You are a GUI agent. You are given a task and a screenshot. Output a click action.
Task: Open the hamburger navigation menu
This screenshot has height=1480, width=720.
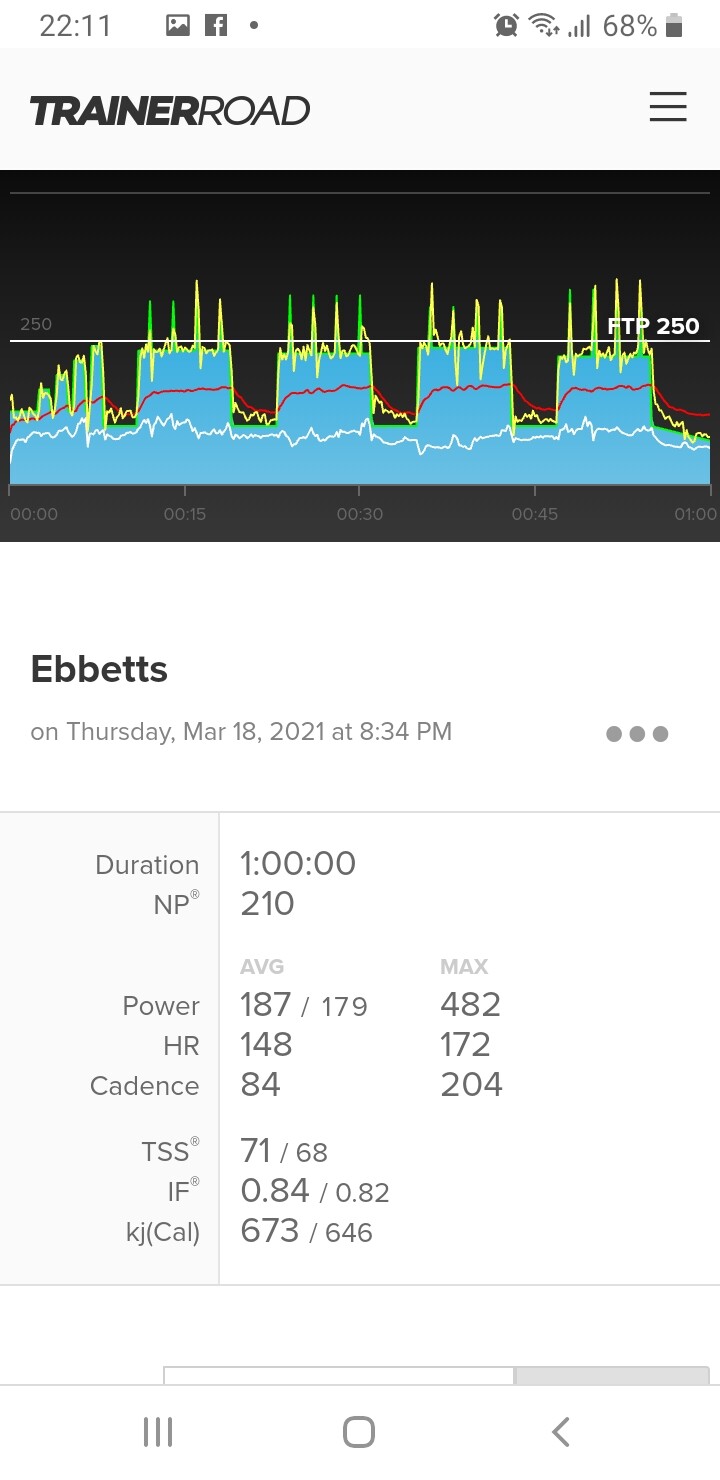point(667,107)
